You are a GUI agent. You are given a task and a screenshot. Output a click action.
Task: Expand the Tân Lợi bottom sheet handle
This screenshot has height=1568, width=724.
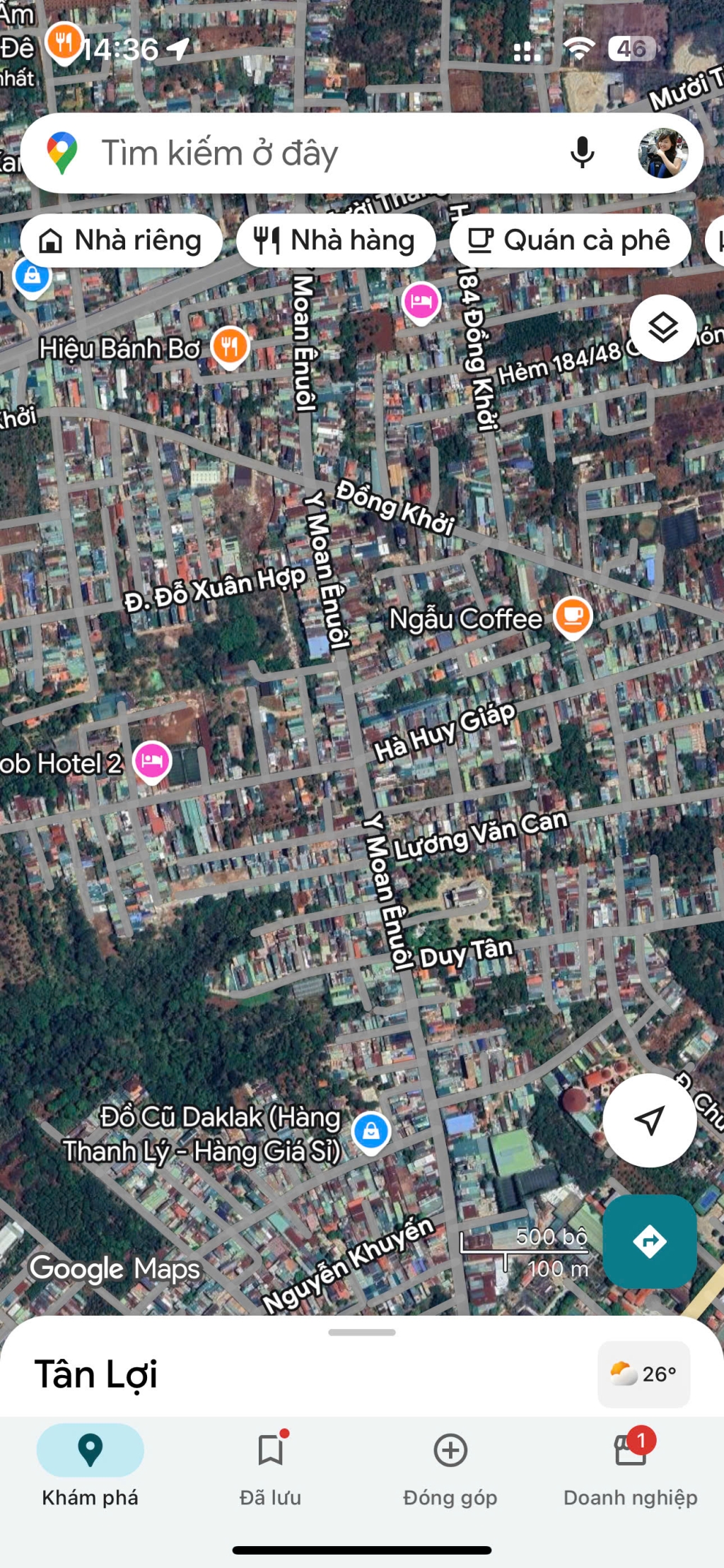click(362, 1333)
